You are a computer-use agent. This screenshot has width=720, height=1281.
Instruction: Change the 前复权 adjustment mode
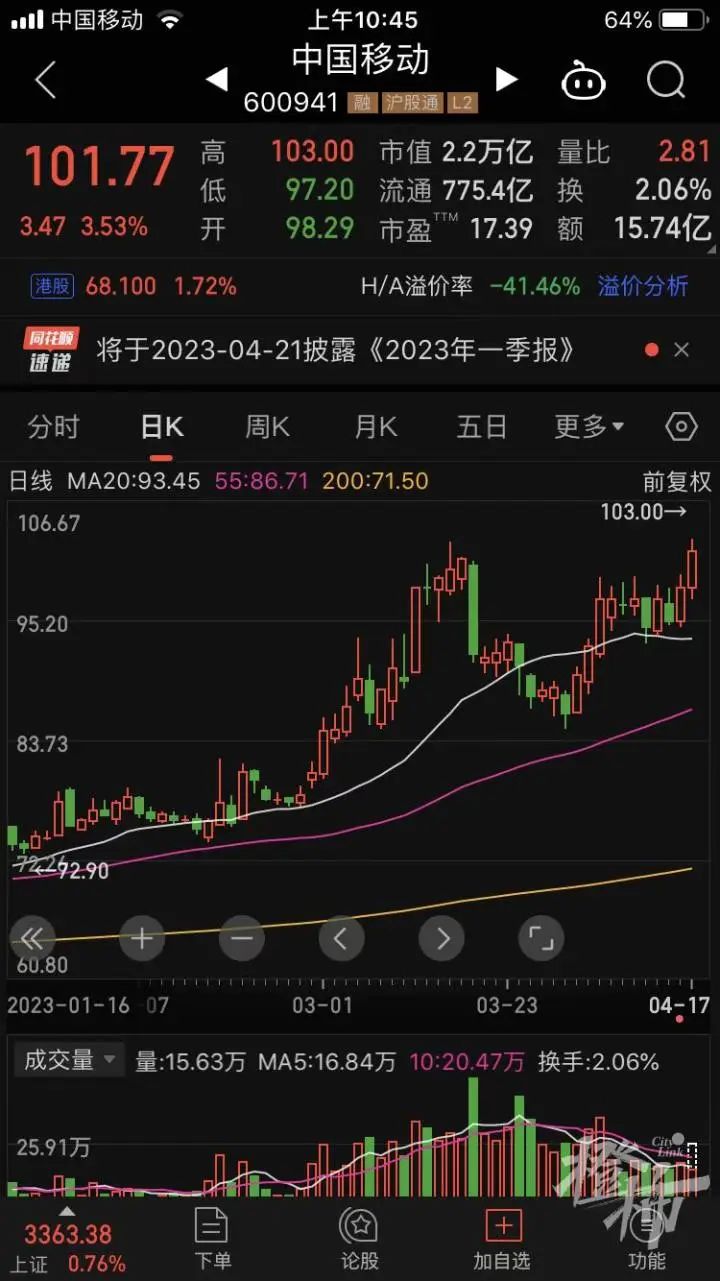point(676,481)
